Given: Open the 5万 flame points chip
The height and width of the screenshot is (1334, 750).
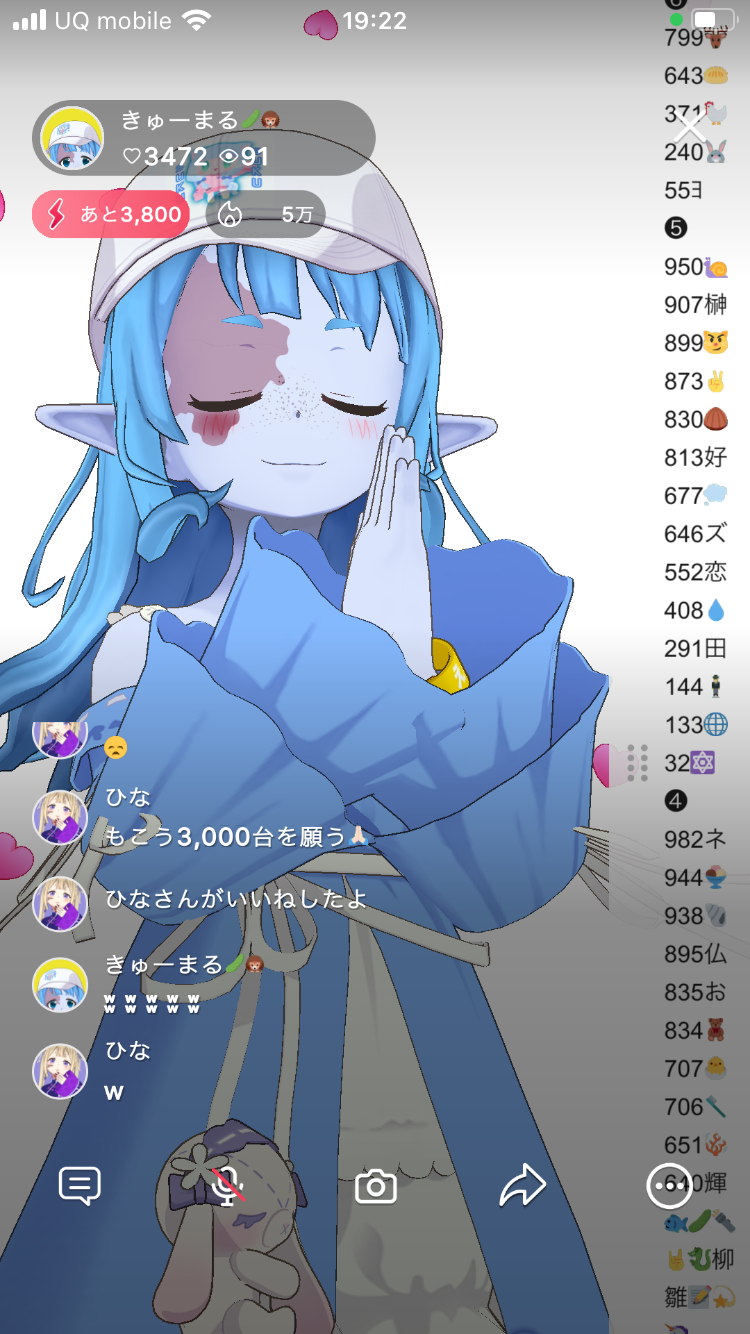Looking at the screenshot, I should 266,214.
